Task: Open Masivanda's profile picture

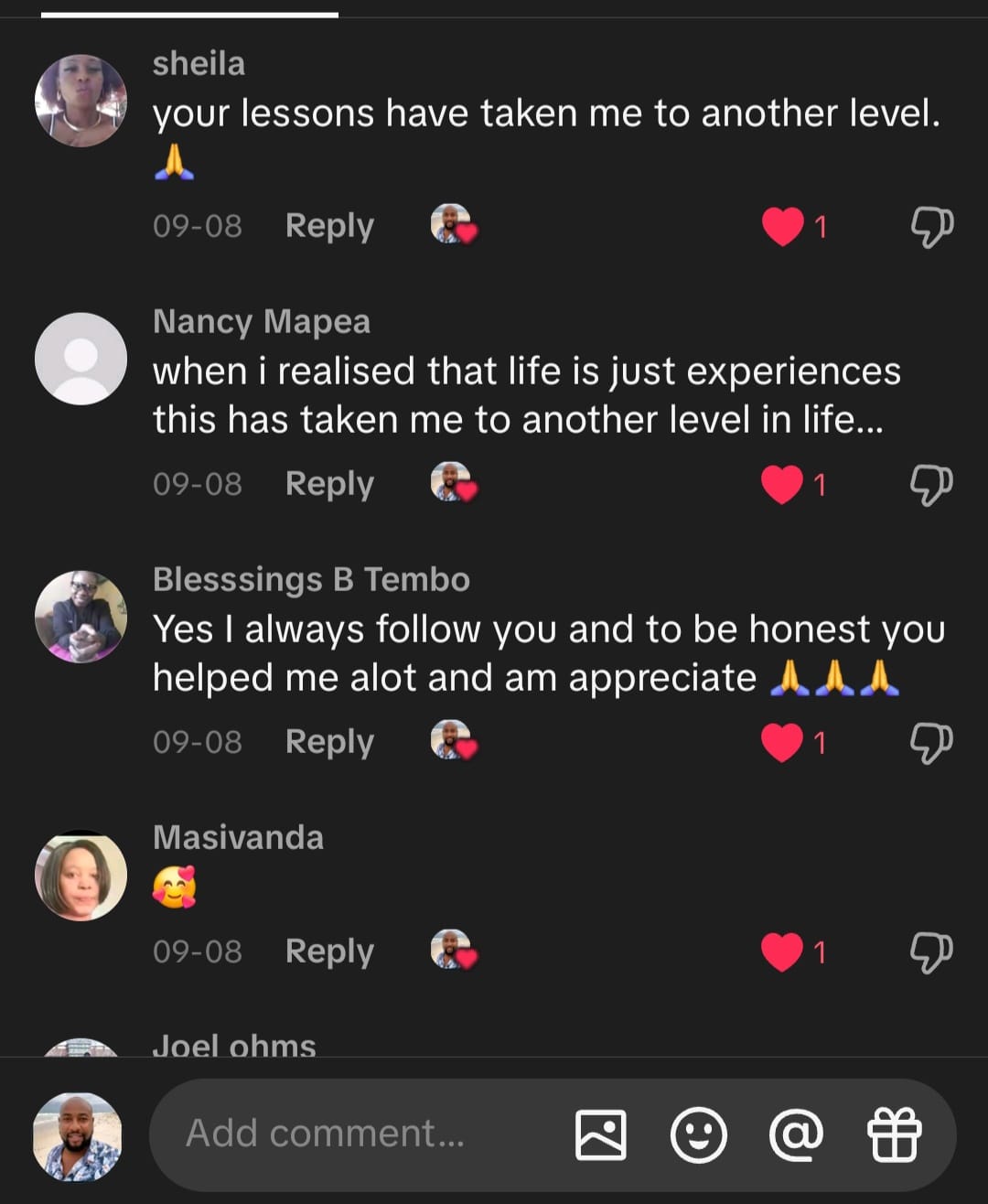Action: click(81, 876)
